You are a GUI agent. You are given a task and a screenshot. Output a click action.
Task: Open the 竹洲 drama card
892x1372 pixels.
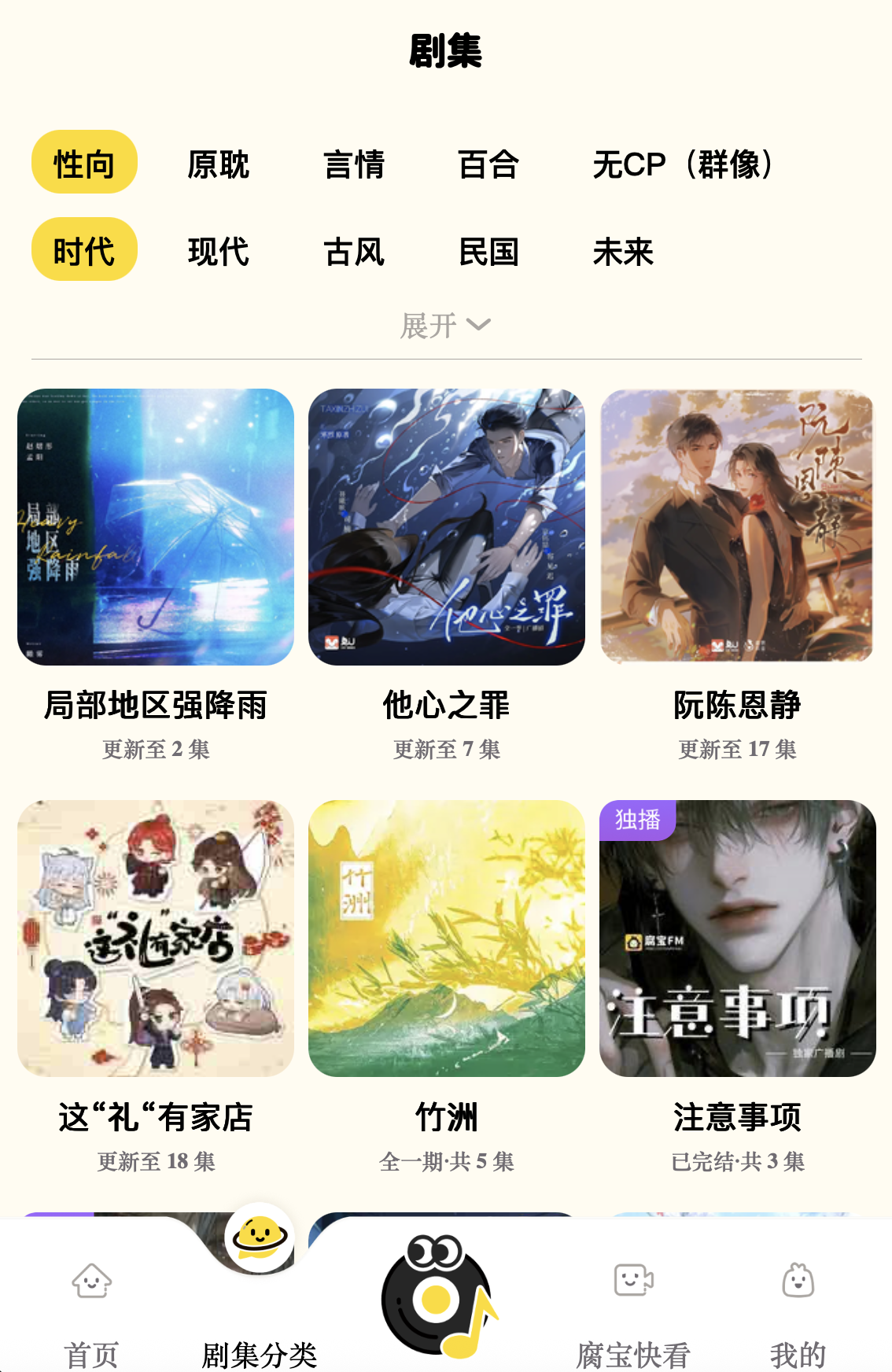point(447,939)
